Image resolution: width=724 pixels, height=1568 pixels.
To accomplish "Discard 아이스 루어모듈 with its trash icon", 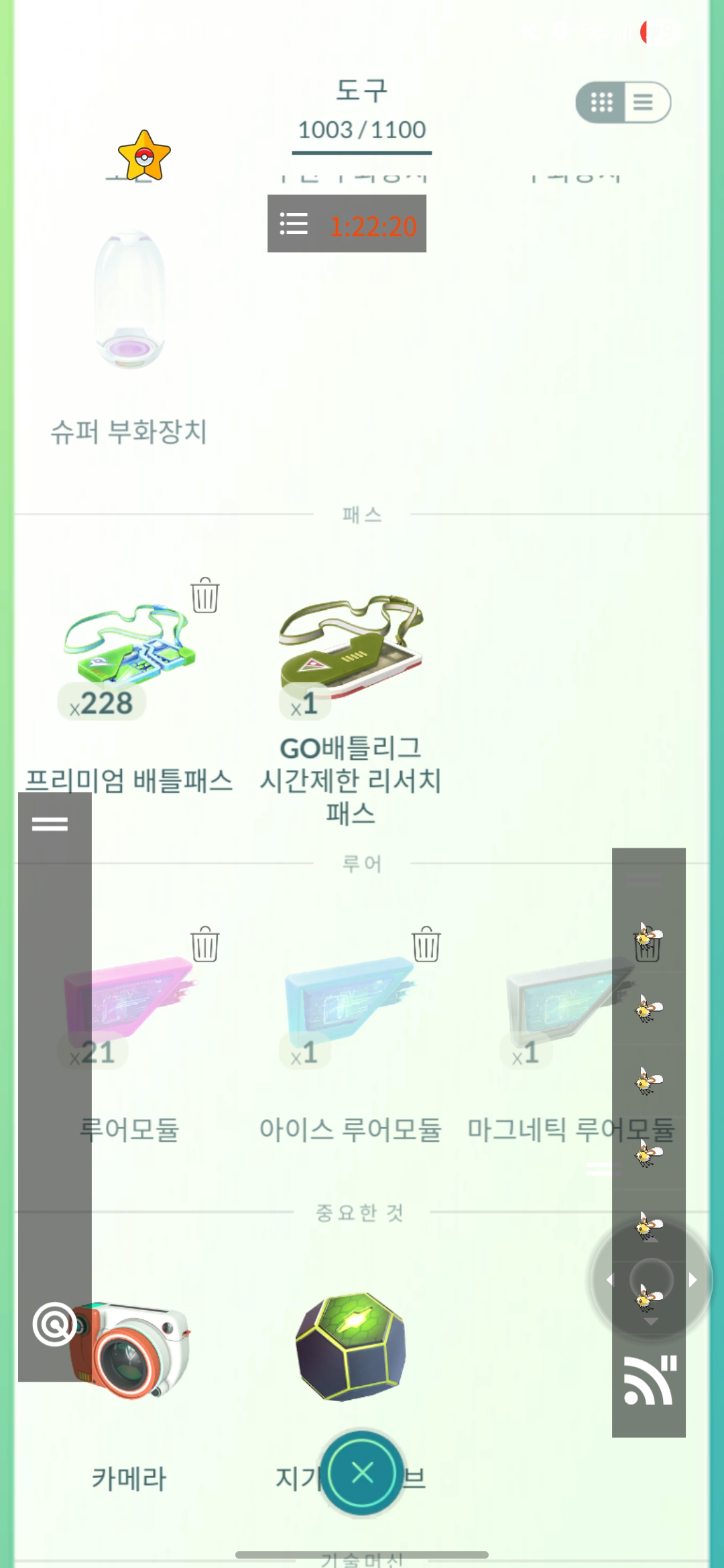I will point(426,944).
